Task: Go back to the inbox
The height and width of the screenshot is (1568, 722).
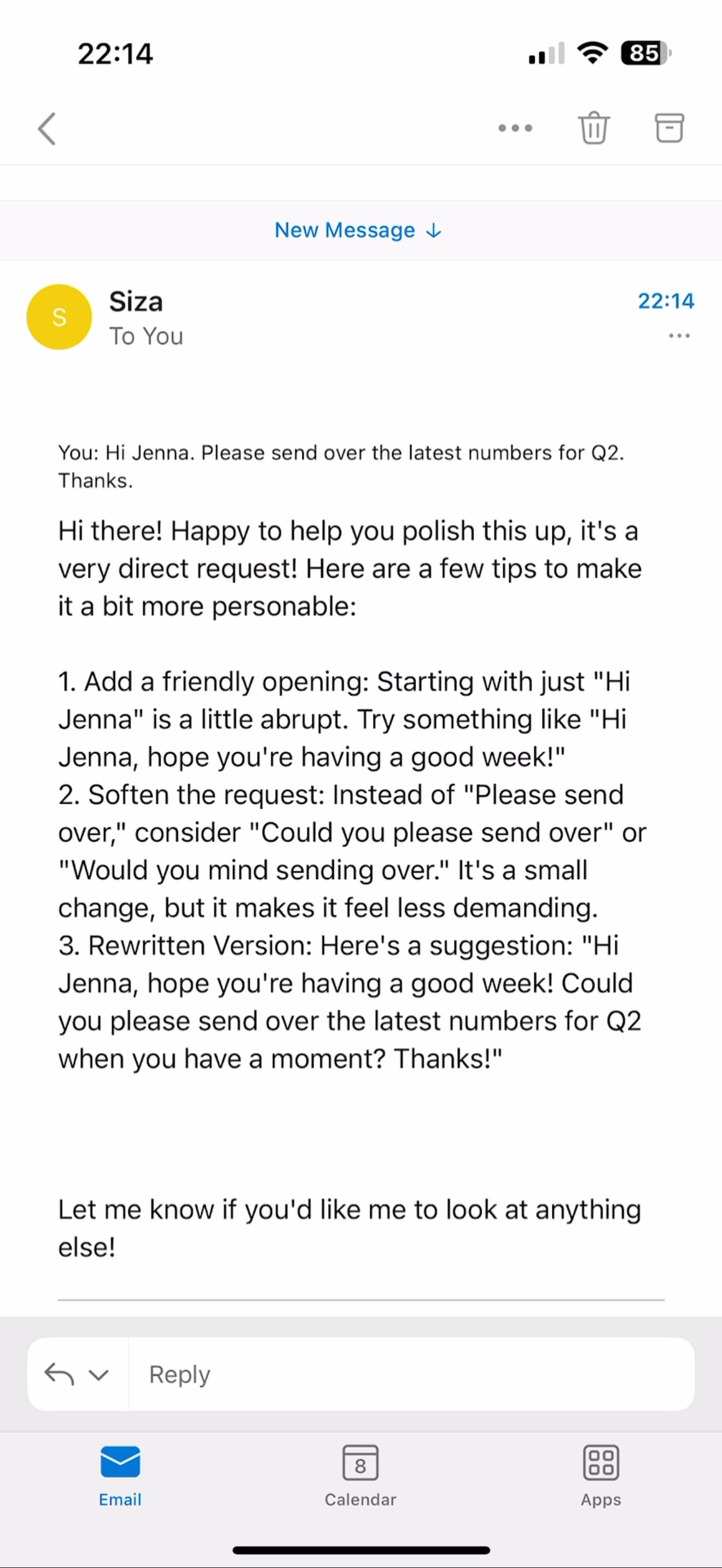Action: point(47,128)
